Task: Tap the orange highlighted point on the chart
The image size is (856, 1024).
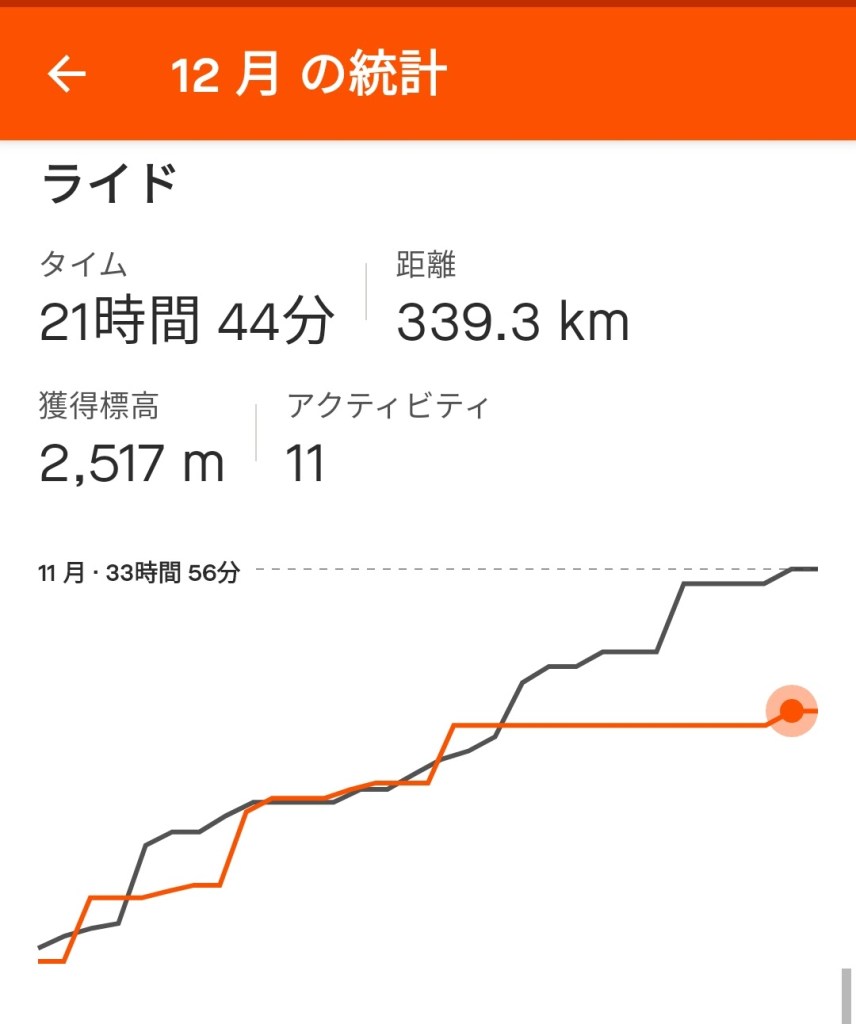Action: 791,711
